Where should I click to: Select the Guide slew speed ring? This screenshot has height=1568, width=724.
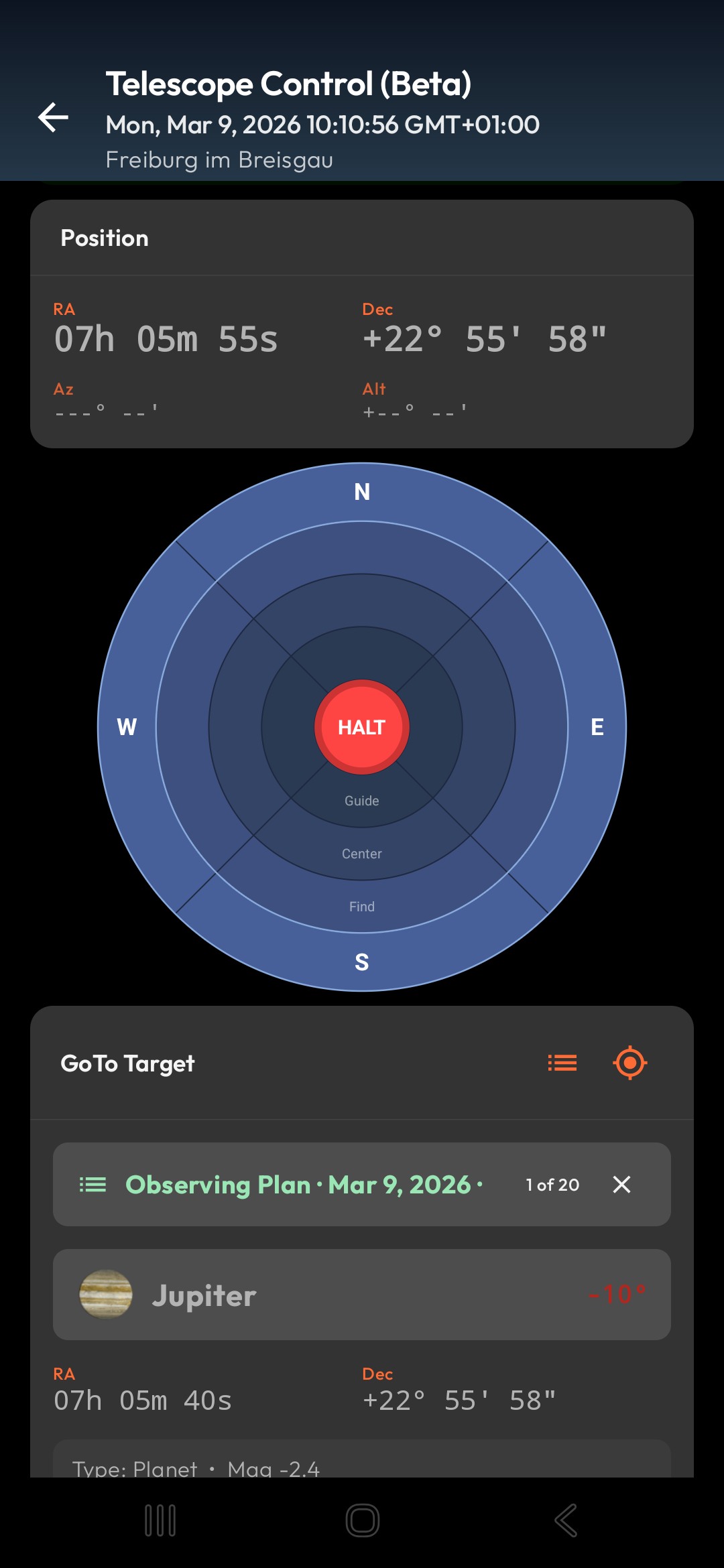[362, 799]
